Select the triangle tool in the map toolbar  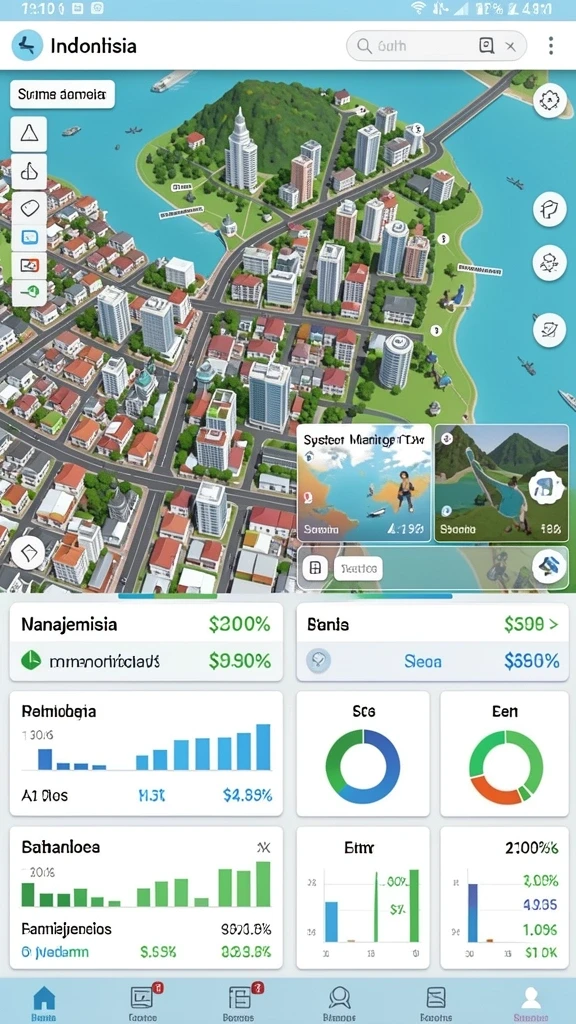click(29, 134)
